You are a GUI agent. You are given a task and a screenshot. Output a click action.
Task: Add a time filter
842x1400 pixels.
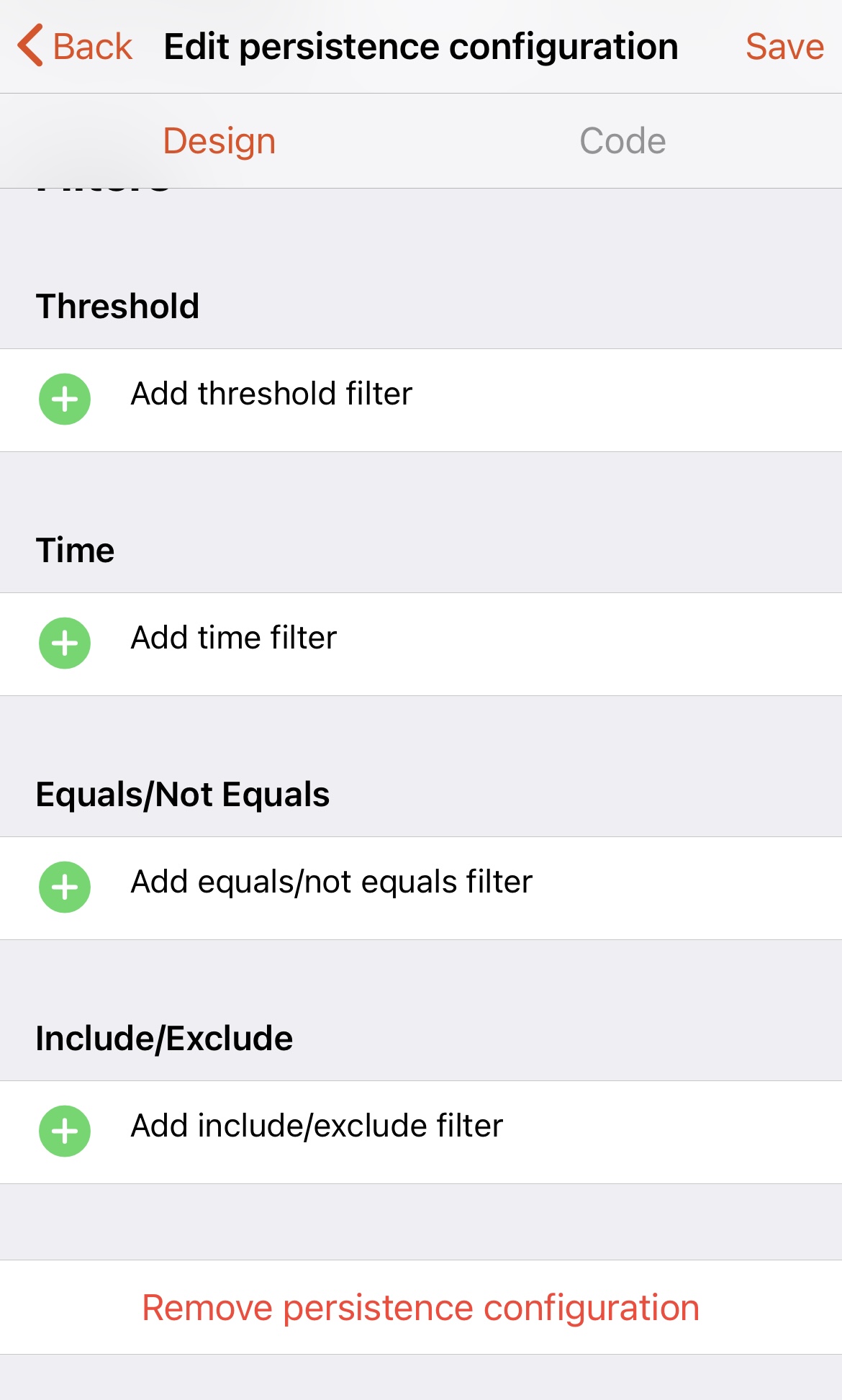(x=421, y=644)
